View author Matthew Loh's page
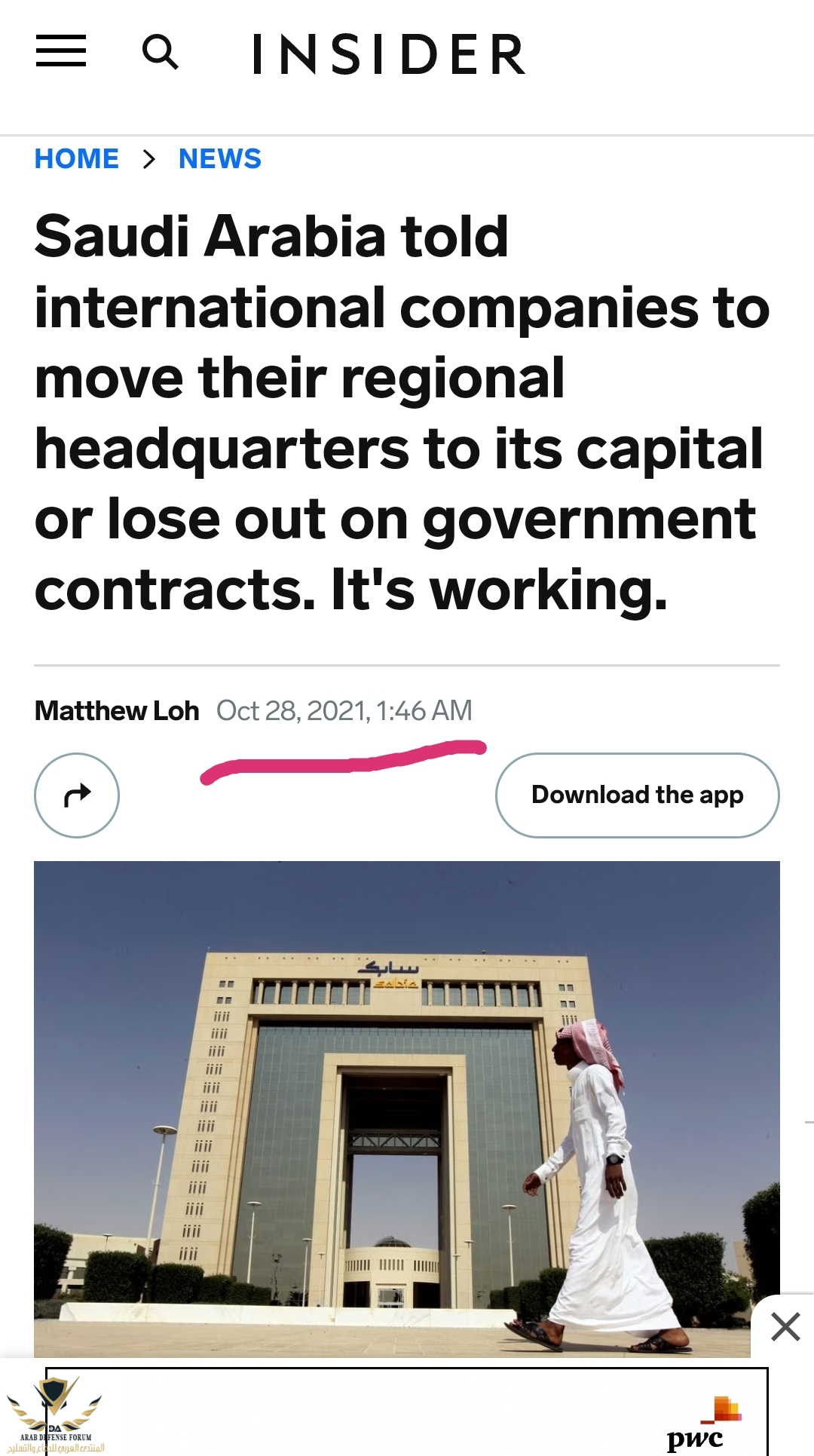The height and width of the screenshot is (1456, 814). tap(117, 711)
